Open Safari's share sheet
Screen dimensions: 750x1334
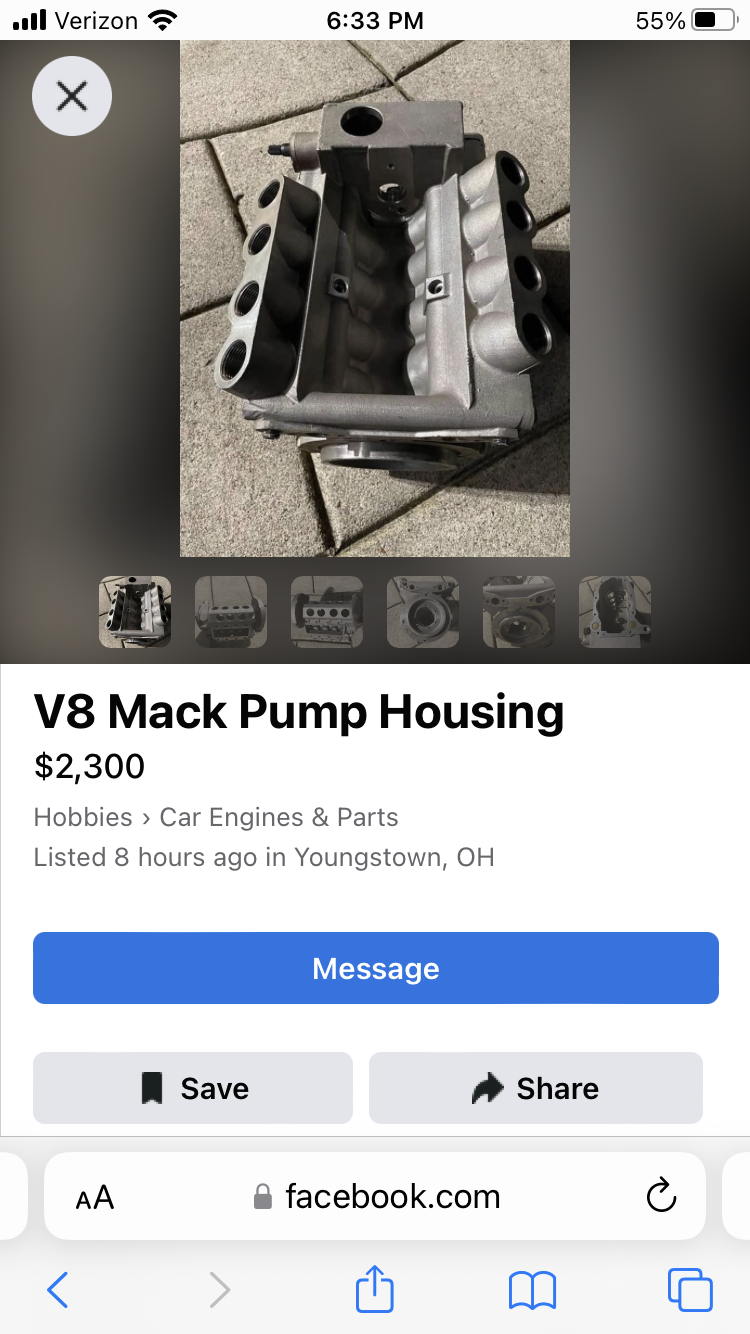pos(375,1288)
